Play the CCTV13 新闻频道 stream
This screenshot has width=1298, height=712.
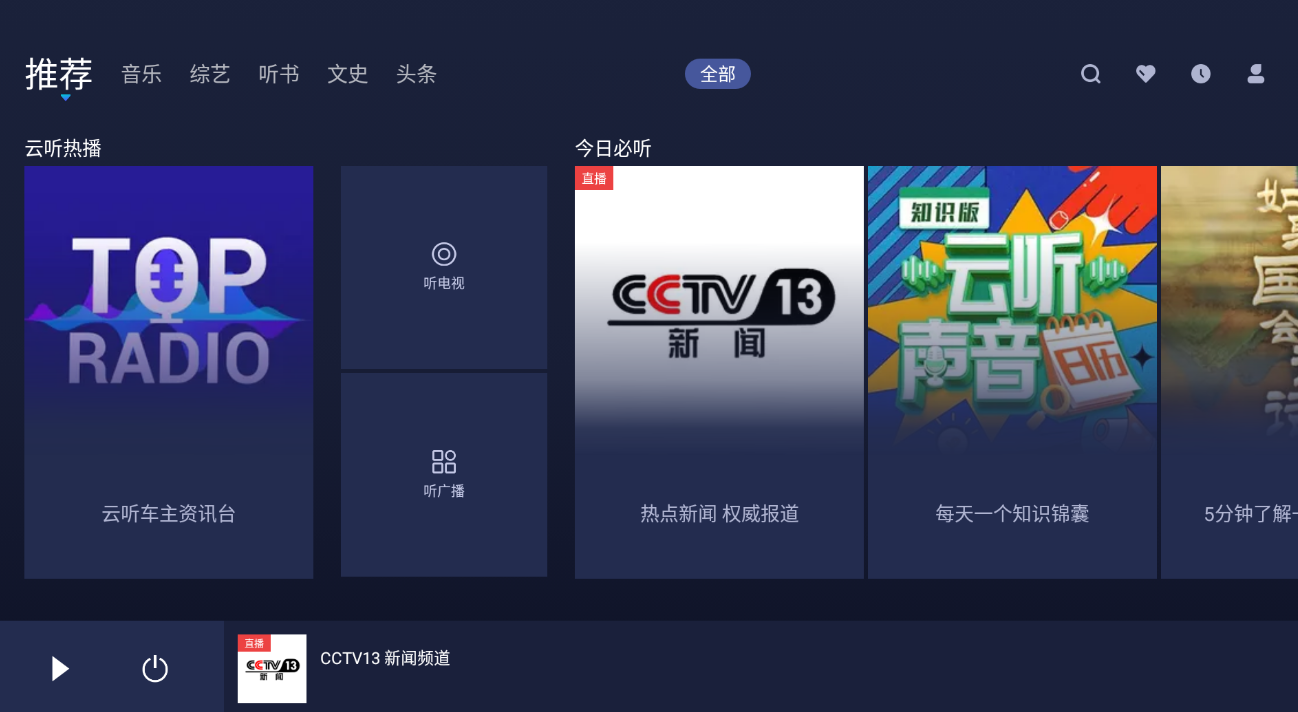tap(60, 668)
